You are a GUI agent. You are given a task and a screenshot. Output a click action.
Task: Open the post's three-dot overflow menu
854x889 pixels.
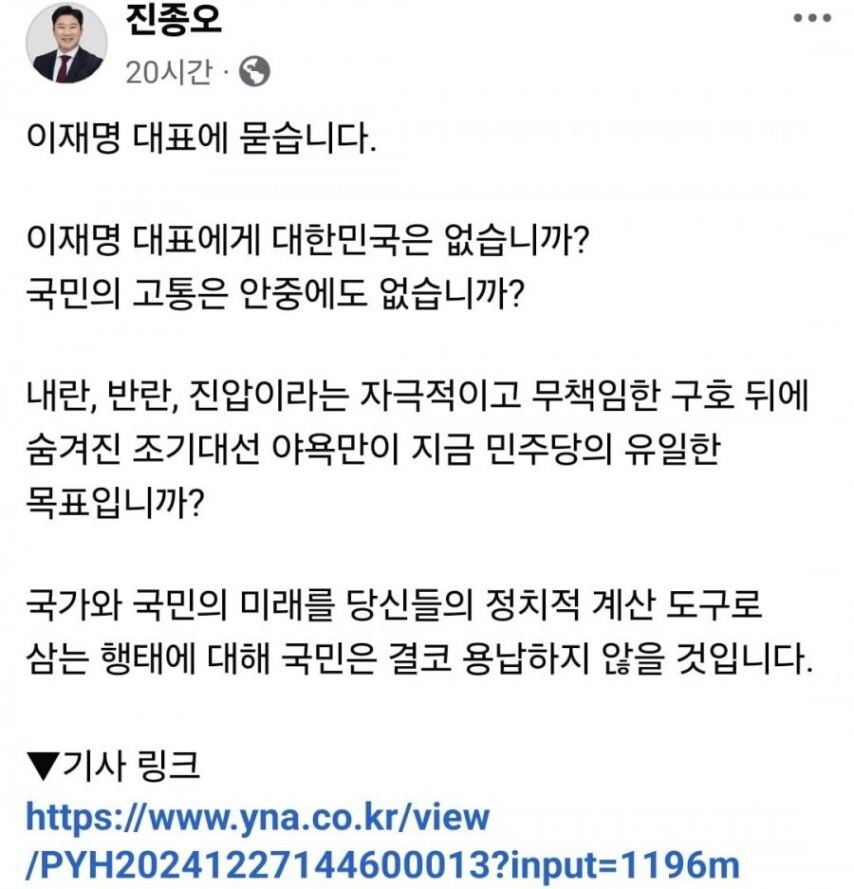(x=815, y=19)
